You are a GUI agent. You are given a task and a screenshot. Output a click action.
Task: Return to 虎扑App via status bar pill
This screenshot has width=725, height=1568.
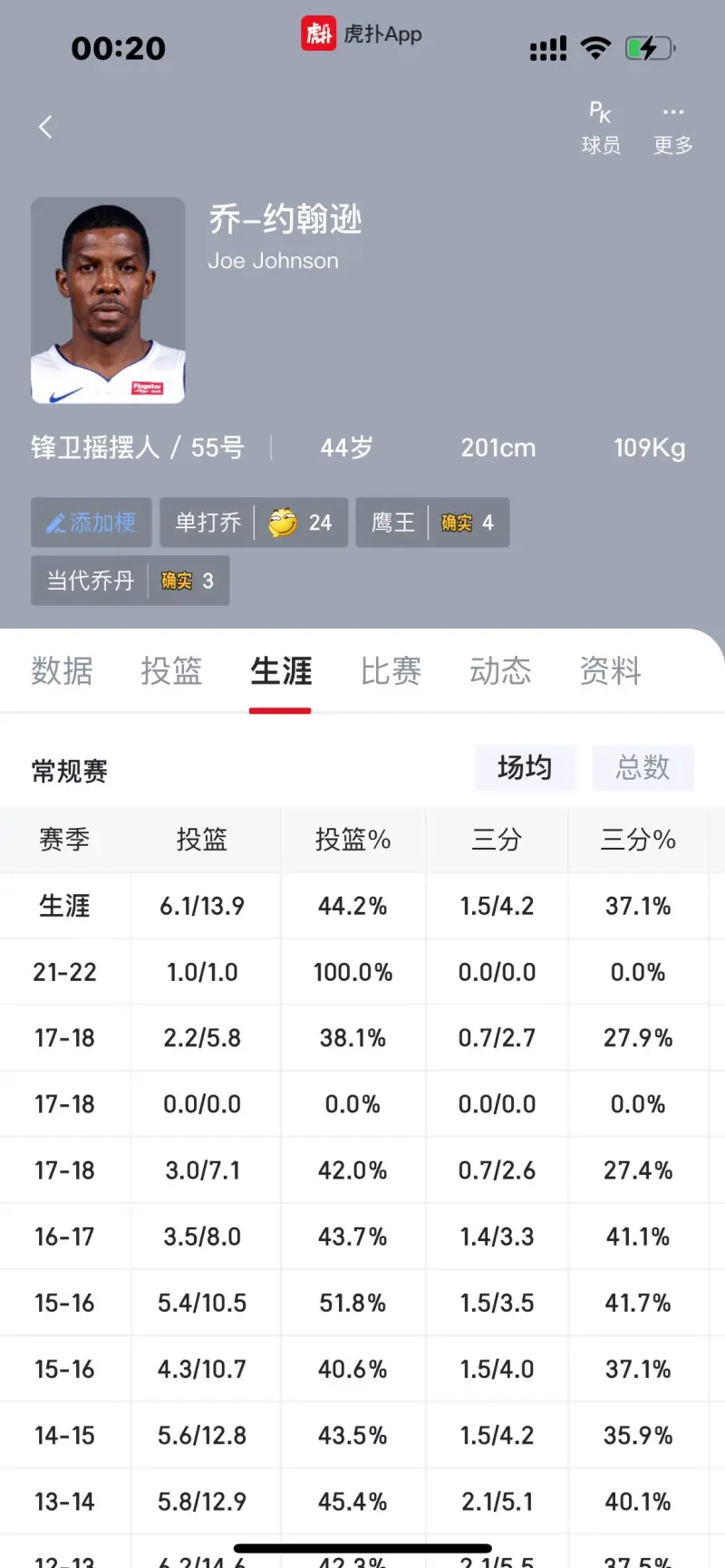pos(362,34)
